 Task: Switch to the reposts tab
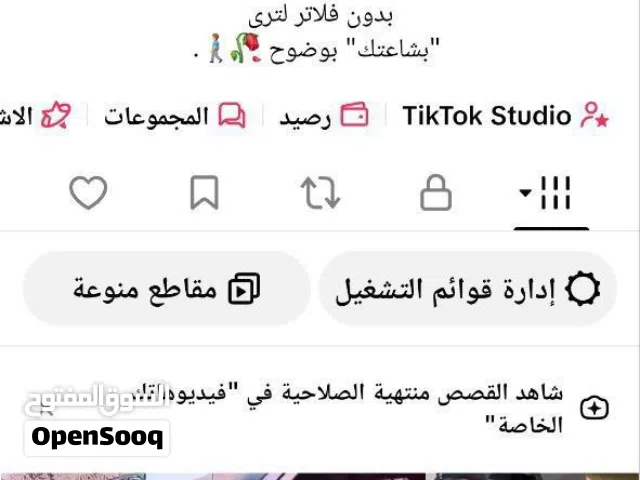pyautogui.click(x=320, y=193)
